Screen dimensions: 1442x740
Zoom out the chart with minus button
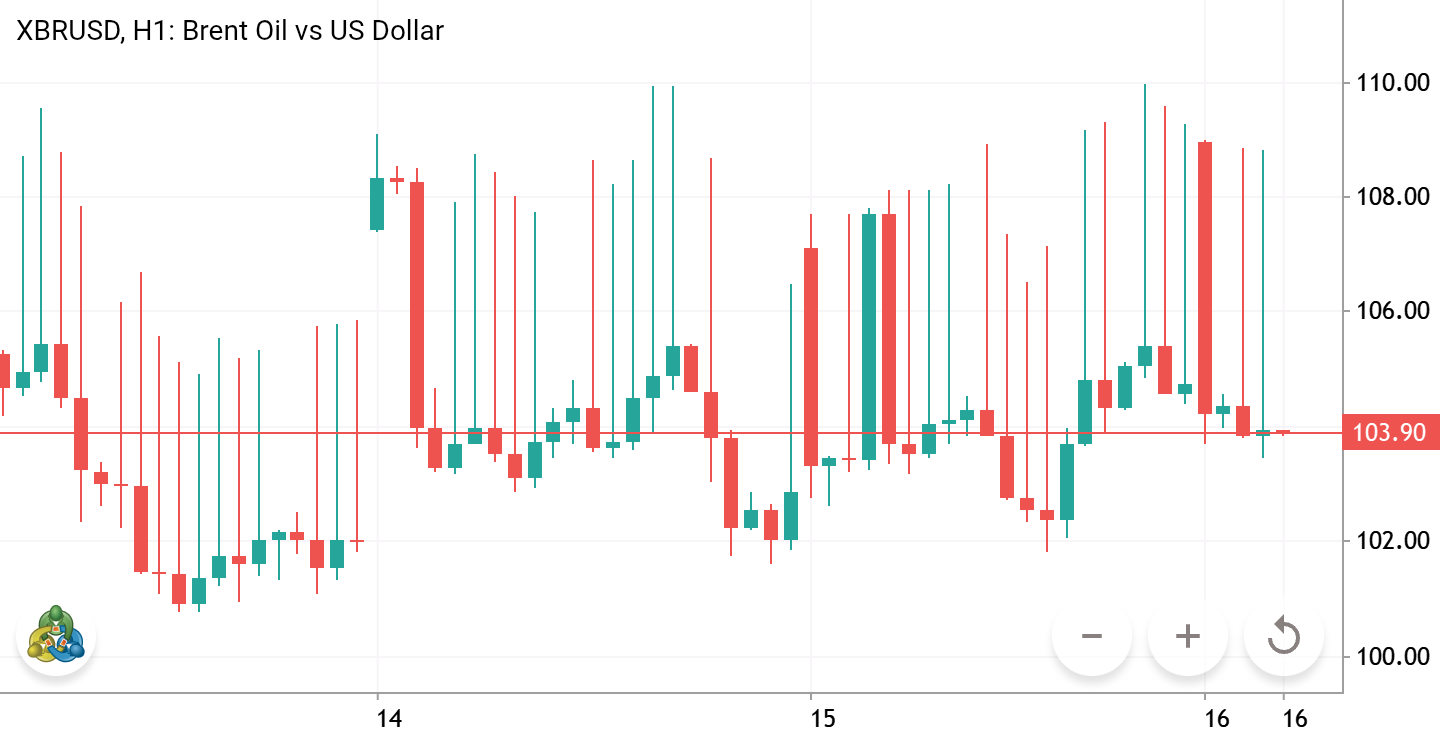(1092, 636)
